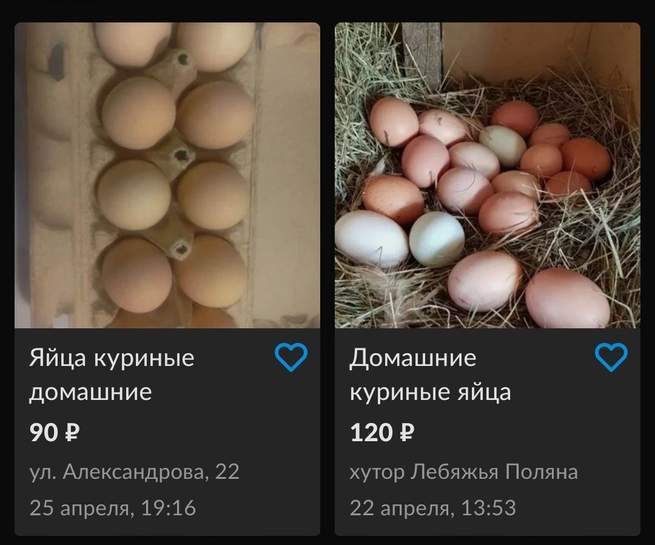Image resolution: width=655 pixels, height=545 pixels.
Task: Add 'Яйца куриные домашние' to favorites
Action: 291,357
